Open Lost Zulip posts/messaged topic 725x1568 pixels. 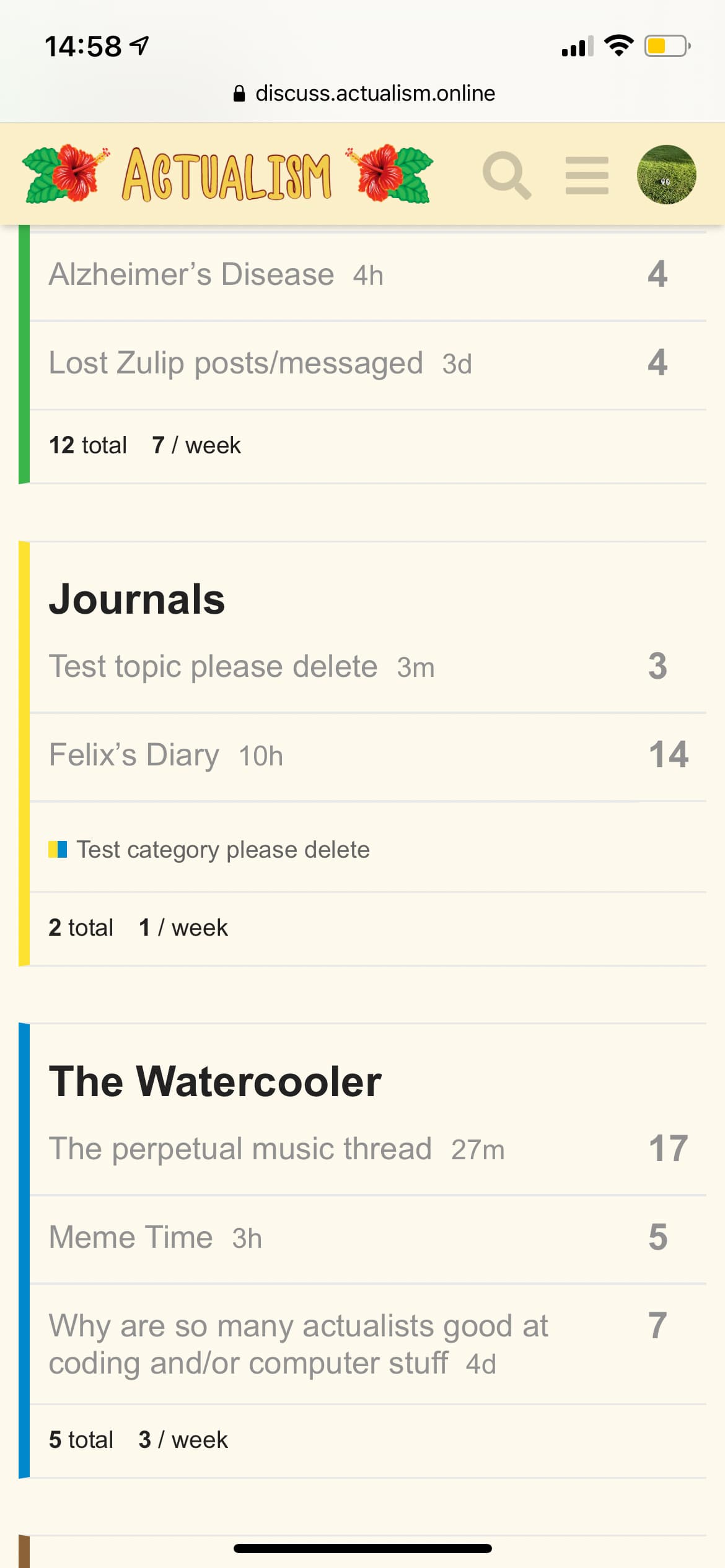pos(235,363)
